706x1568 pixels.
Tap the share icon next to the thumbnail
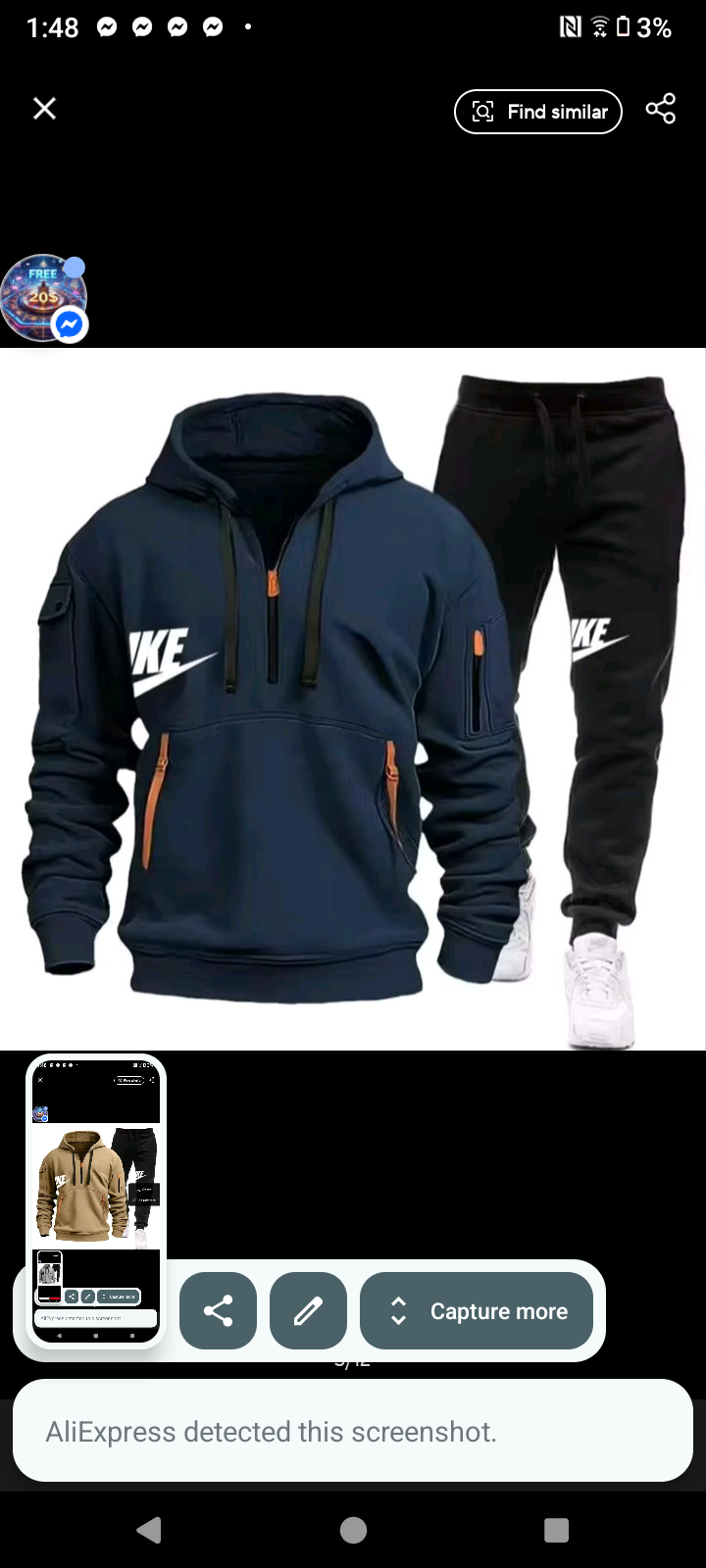pos(218,1310)
